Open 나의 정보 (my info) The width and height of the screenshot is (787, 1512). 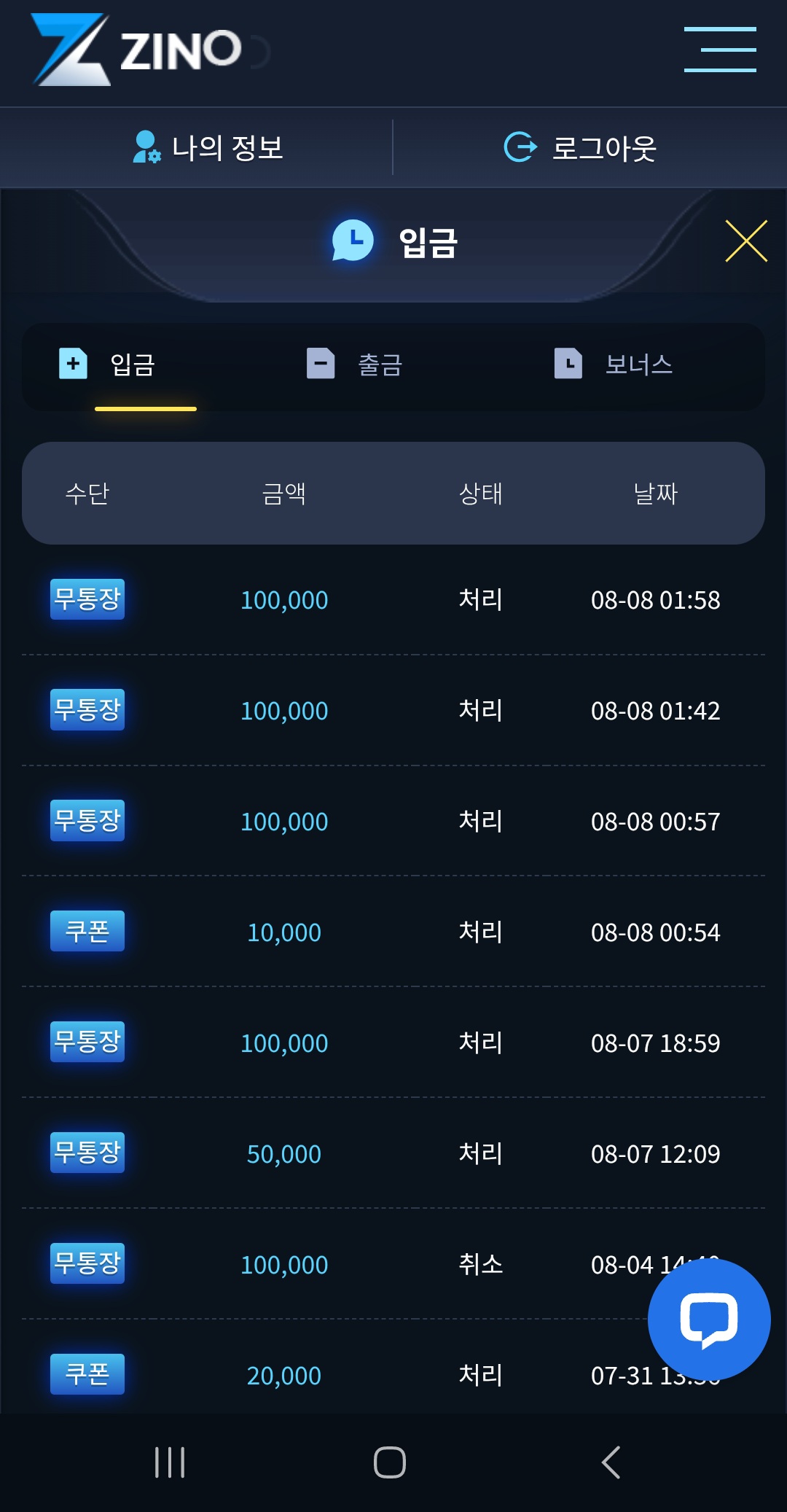(208, 147)
